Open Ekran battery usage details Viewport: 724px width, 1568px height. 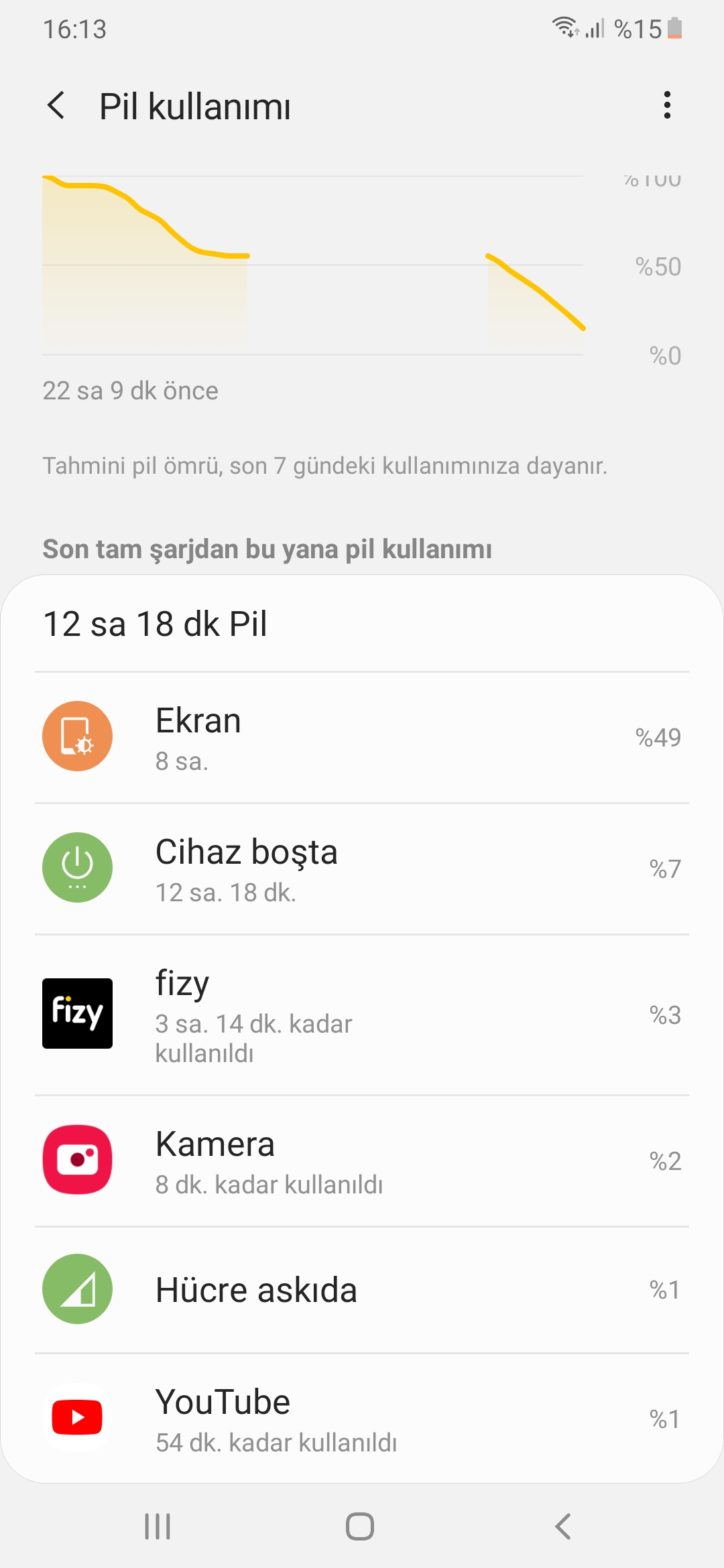pyautogui.click(x=362, y=737)
